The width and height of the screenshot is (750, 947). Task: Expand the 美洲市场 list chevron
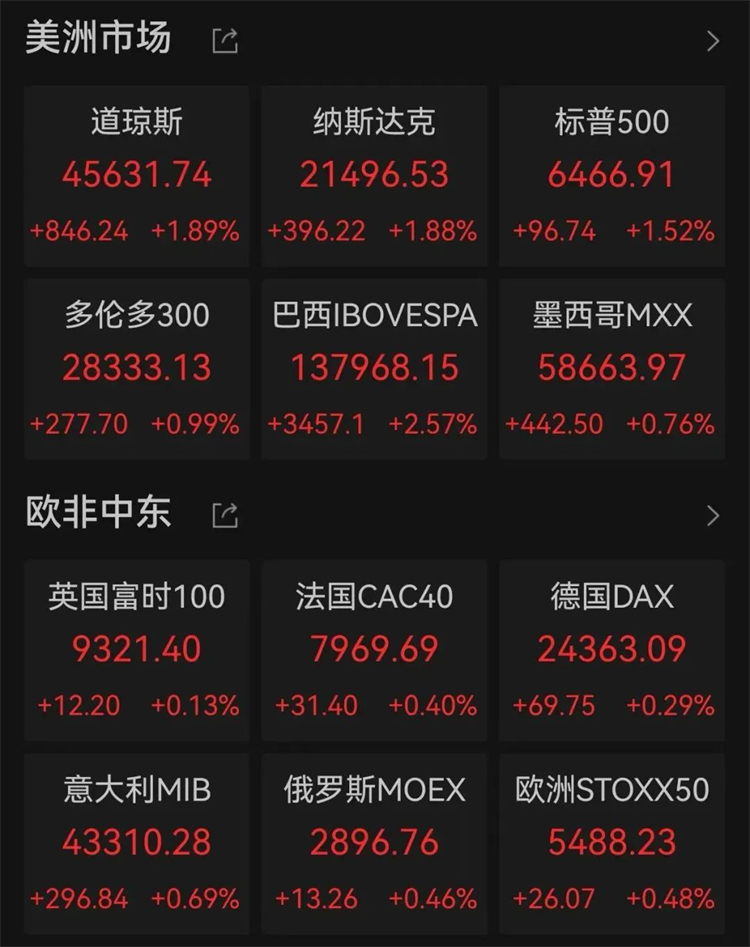click(713, 41)
